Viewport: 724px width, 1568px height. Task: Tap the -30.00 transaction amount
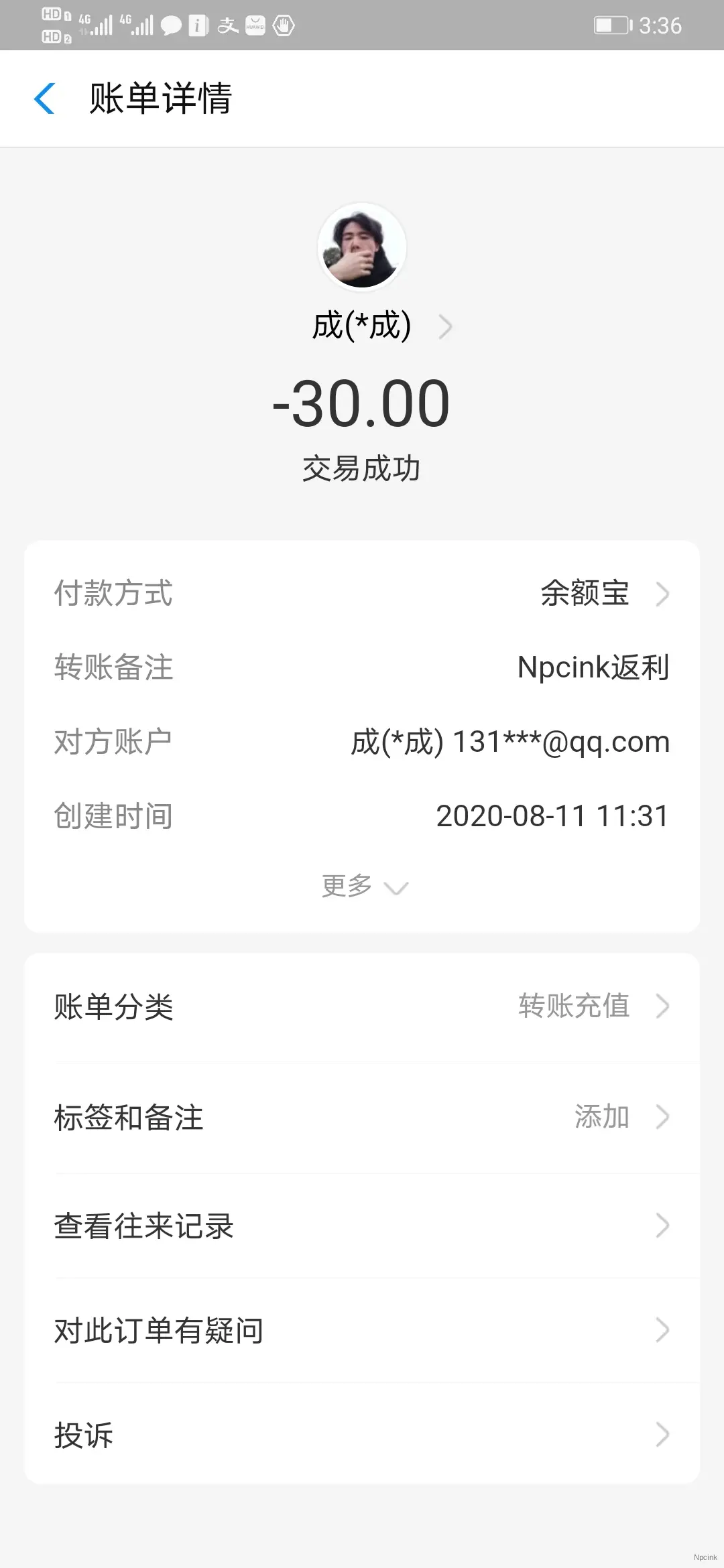click(362, 402)
